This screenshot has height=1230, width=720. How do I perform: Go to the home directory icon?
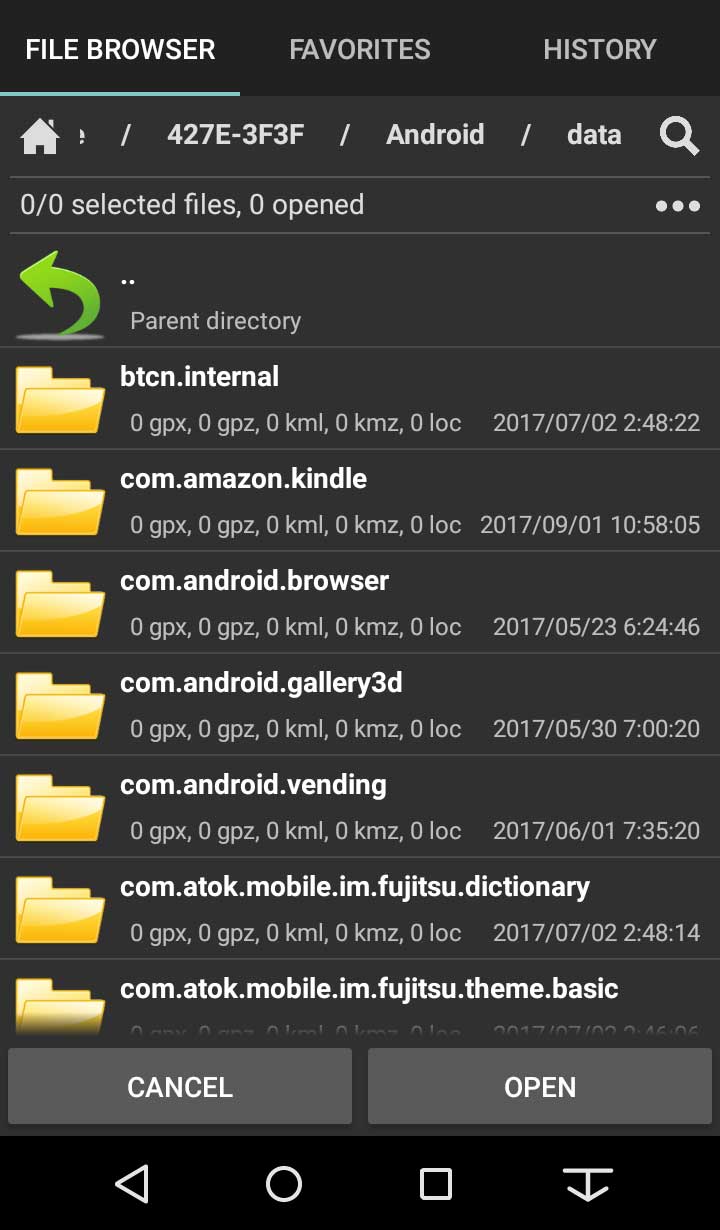(x=40, y=135)
